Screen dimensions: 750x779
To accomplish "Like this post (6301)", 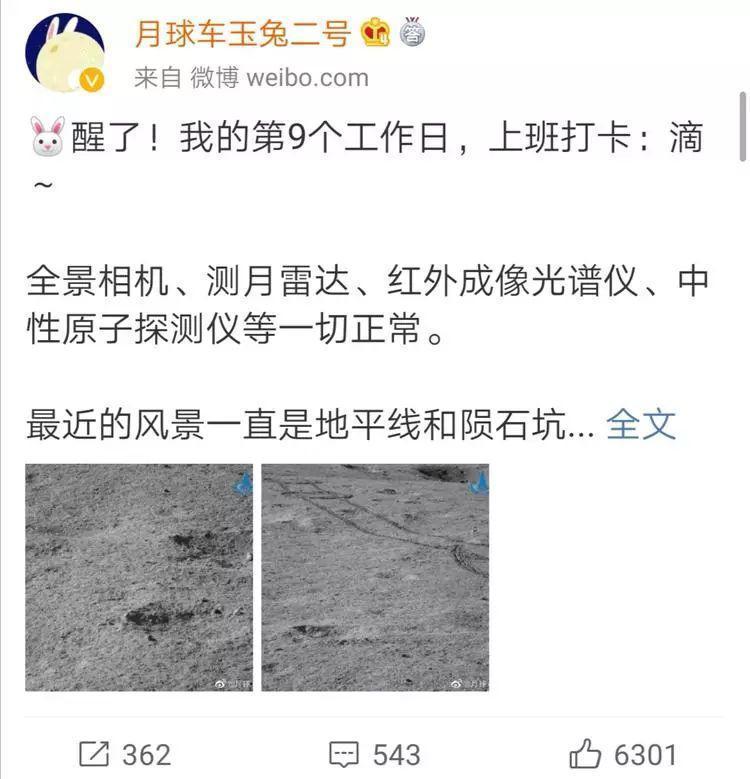I will click(x=623, y=753).
